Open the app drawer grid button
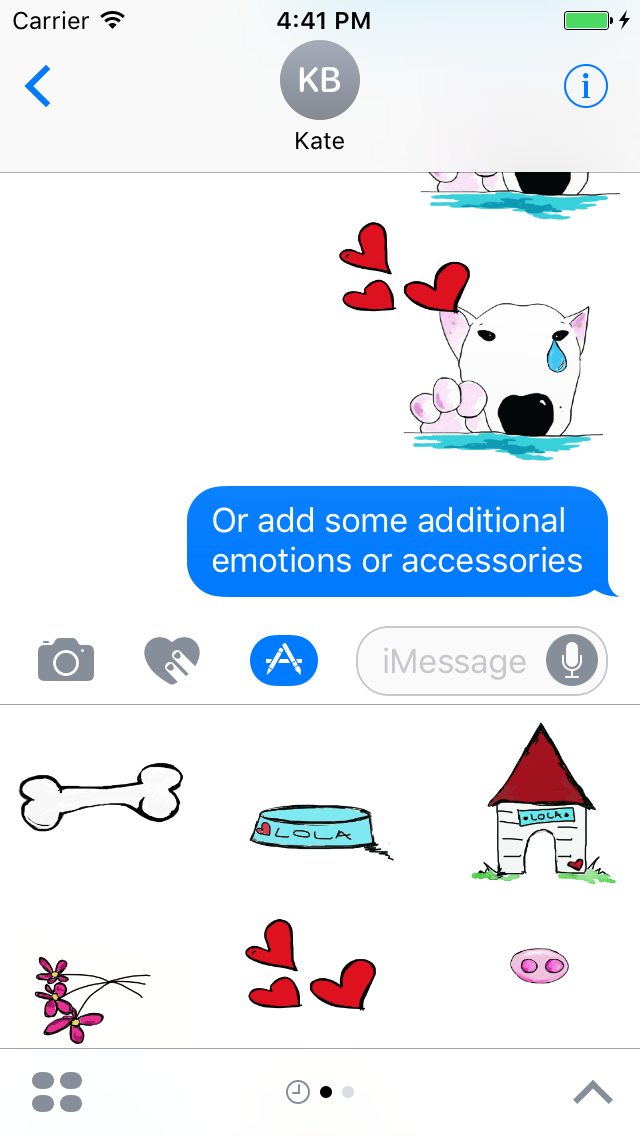640x1136 pixels. click(x=57, y=1092)
